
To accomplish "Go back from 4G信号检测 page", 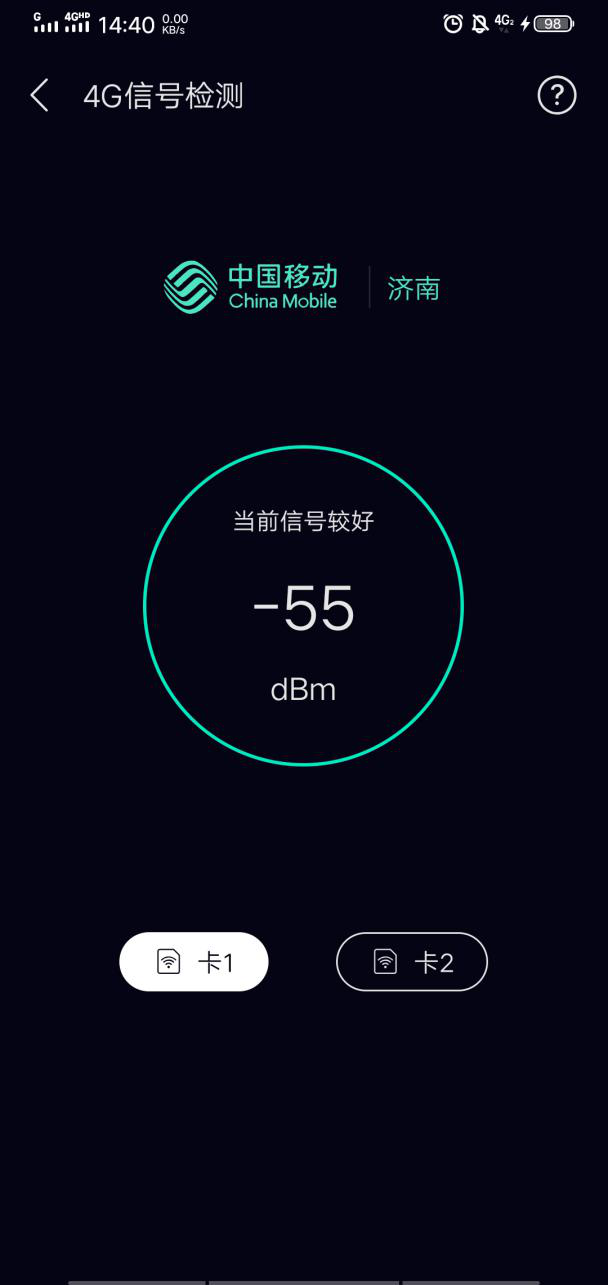I will coord(39,96).
